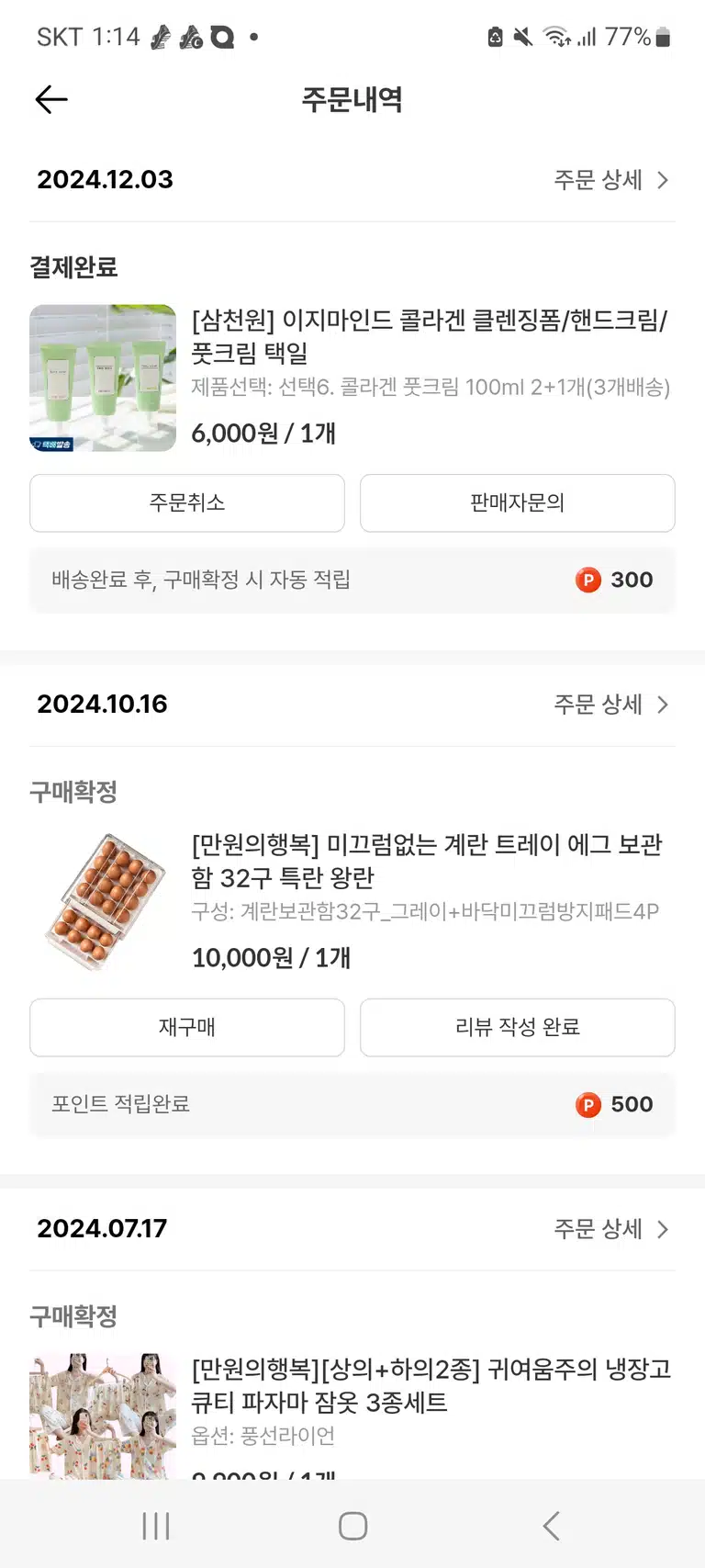Open order details for 2024.12.03
Viewport: 705px width, 1568px height.
[x=610, y=180]
